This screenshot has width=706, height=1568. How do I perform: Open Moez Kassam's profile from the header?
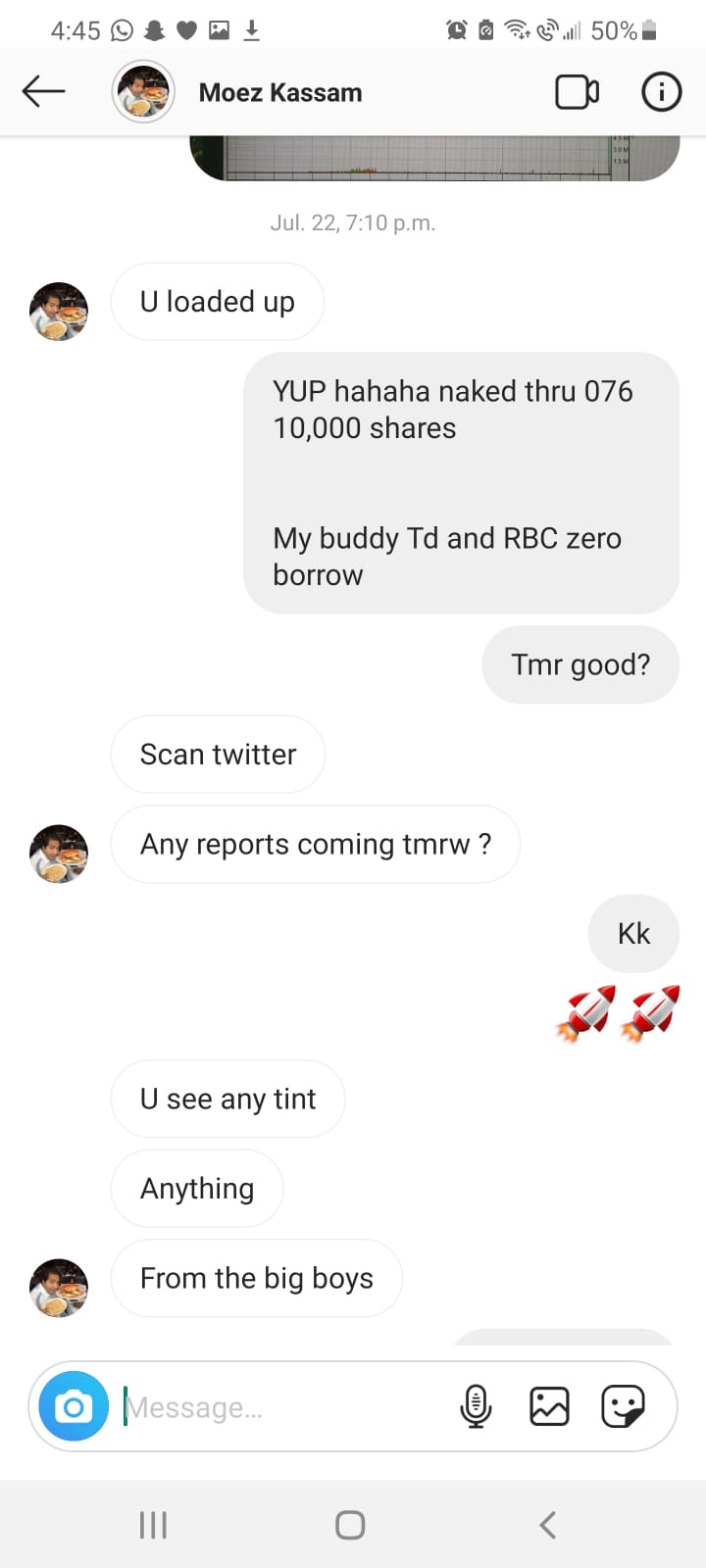coord(280,92)
